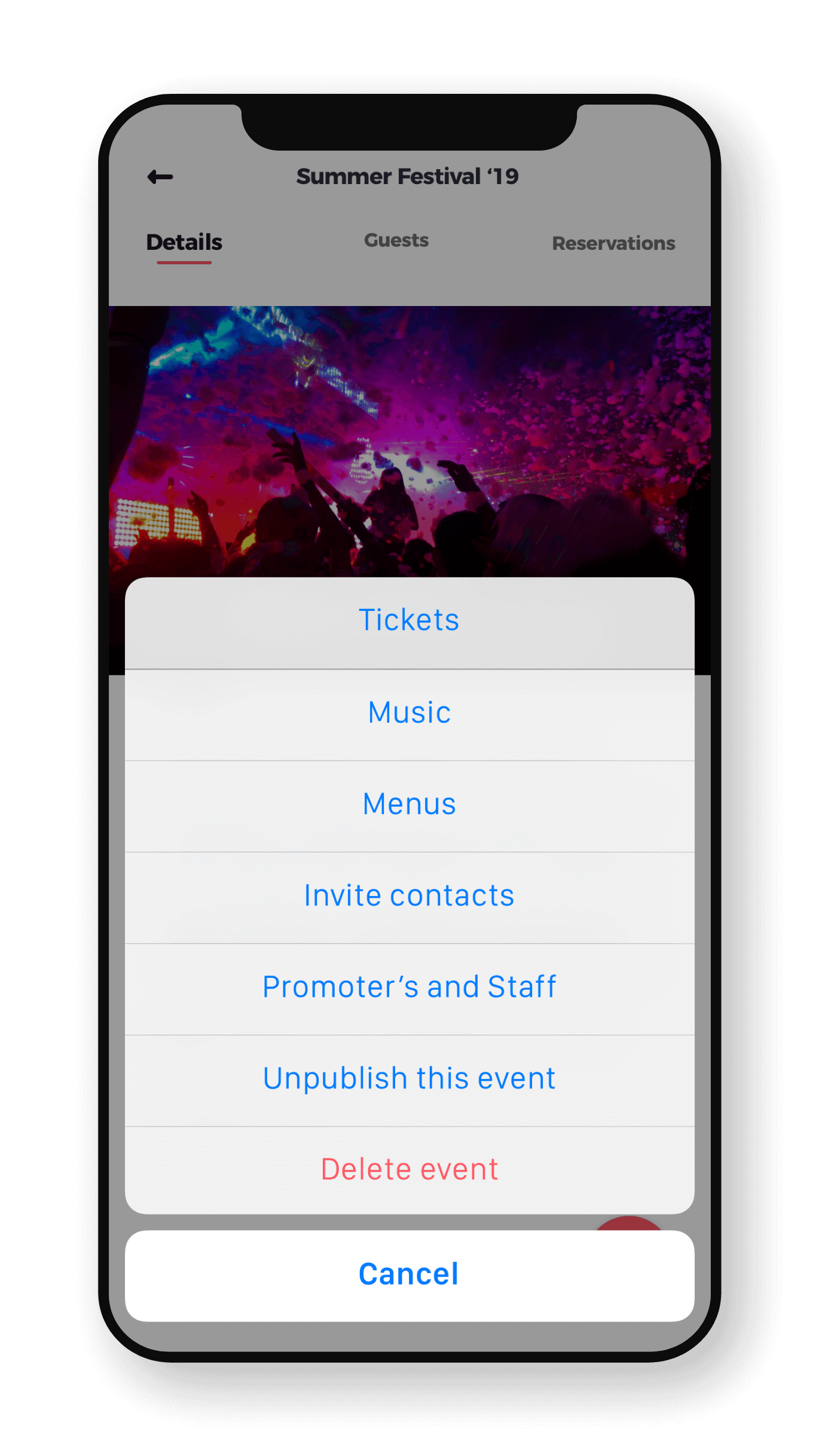This screenshot has width=819, height=1456.
Task: Select the Unpublish this event menu entry
Action: tap(409, 1078)
